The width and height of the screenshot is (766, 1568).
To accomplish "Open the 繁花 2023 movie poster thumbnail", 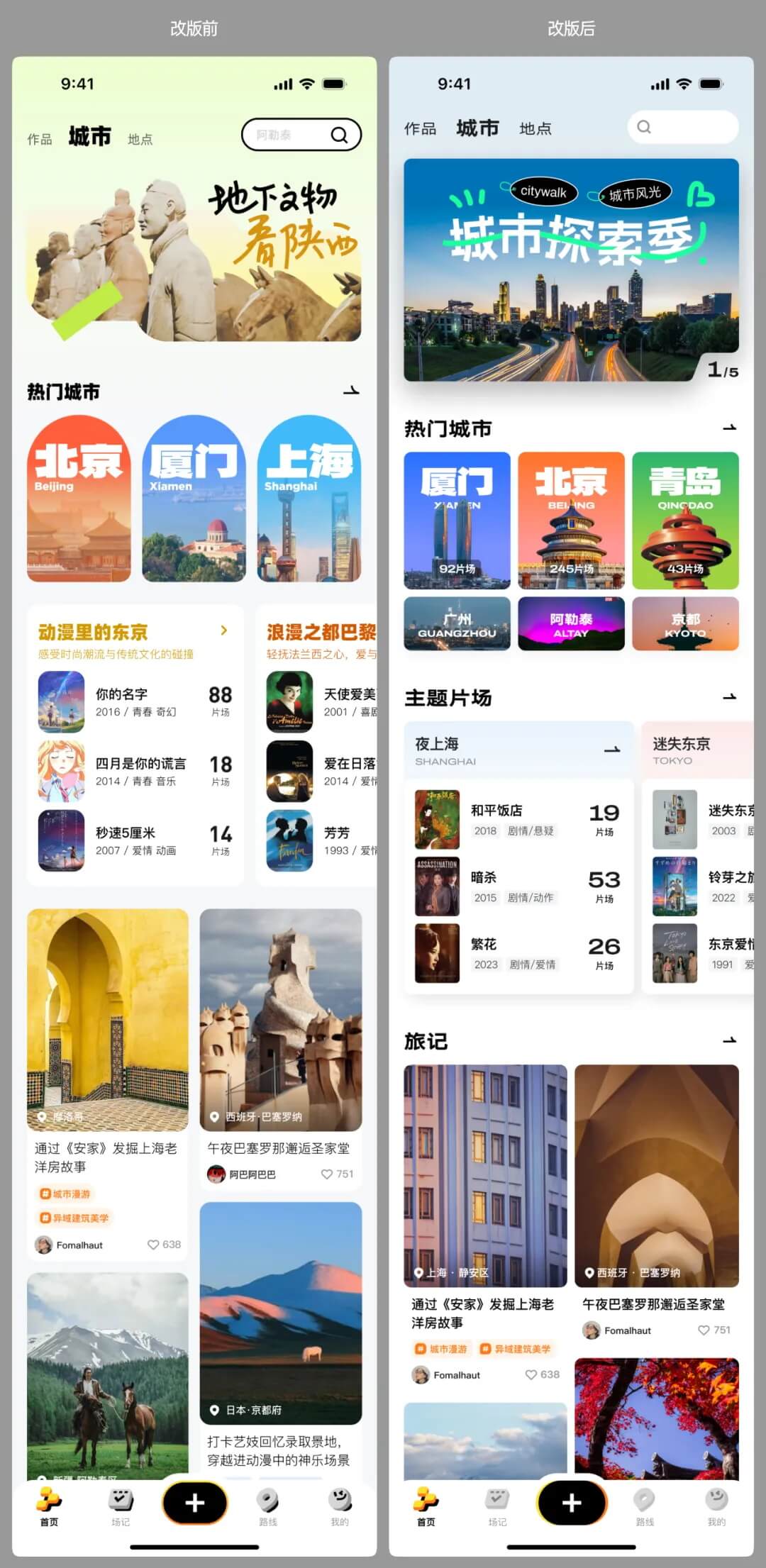I will (x=436, y=954).
